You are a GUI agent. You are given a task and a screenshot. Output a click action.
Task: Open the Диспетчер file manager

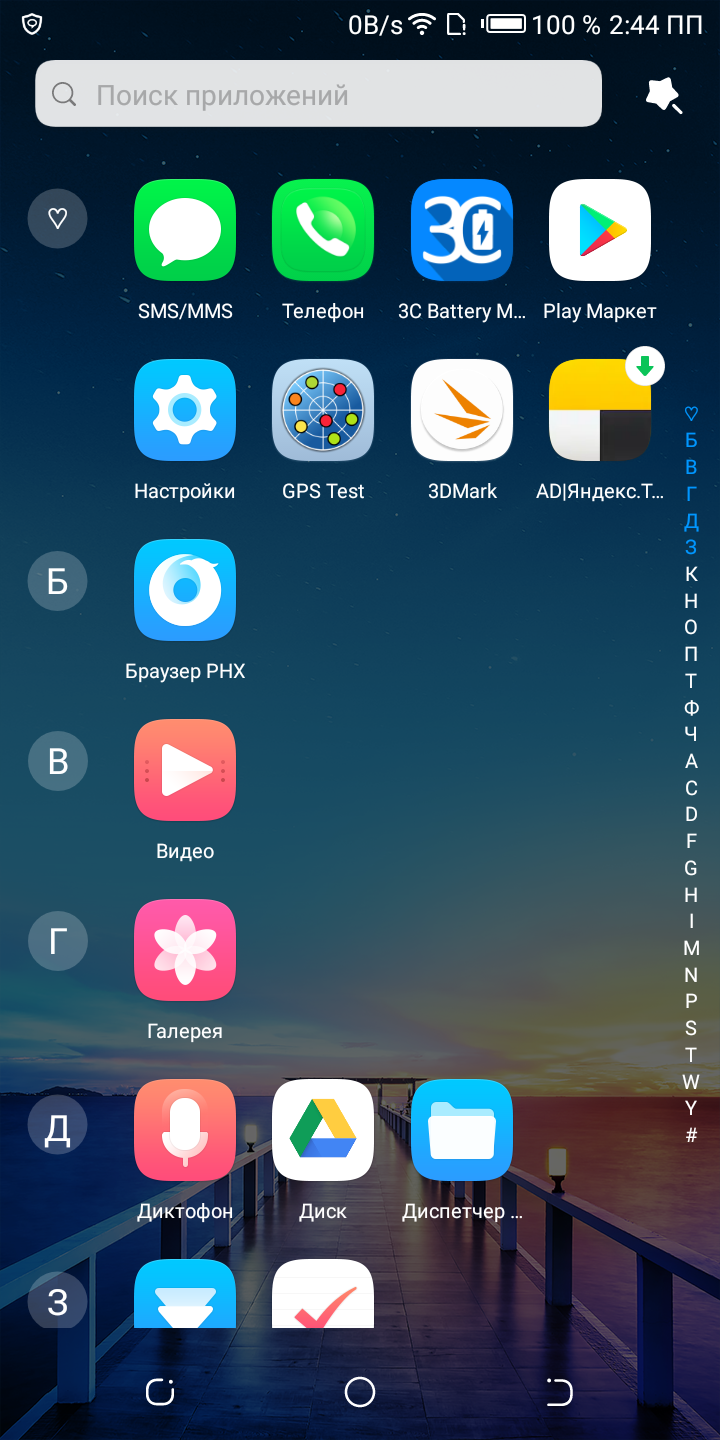[461, 1130]
